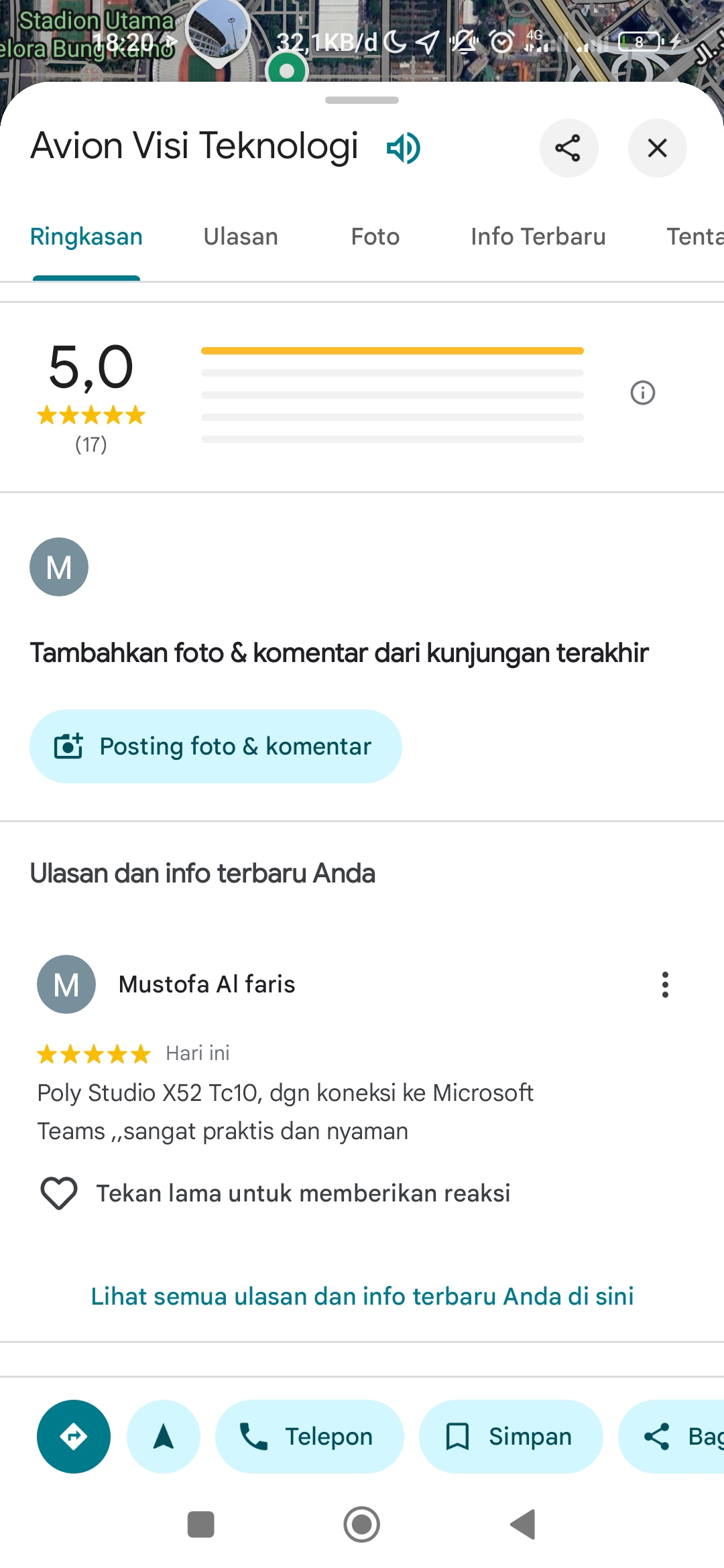Like the review with the heart icon
724x1568 pixels.
click(59, 1193)
